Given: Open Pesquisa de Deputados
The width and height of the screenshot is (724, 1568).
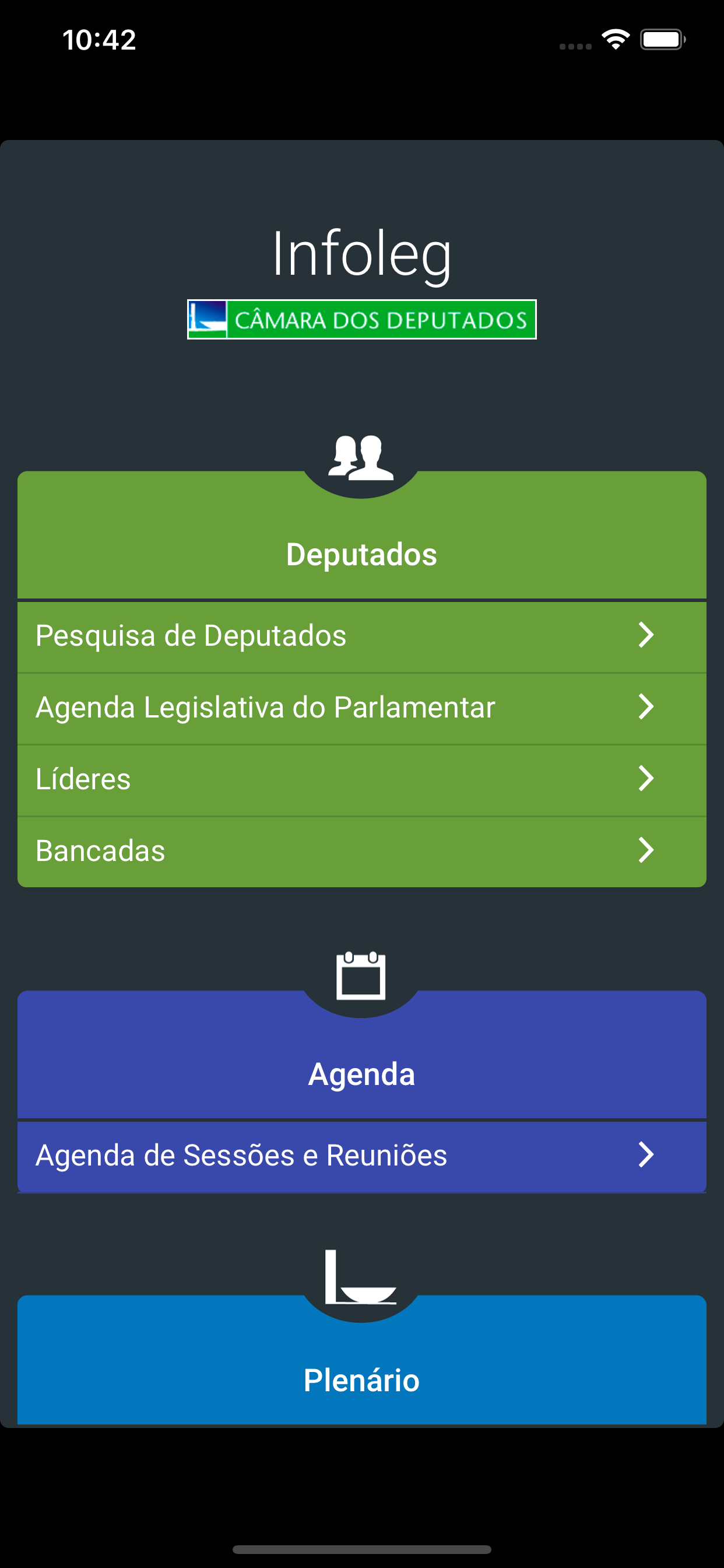Looking at the screenshot, I should click(361, 636).
